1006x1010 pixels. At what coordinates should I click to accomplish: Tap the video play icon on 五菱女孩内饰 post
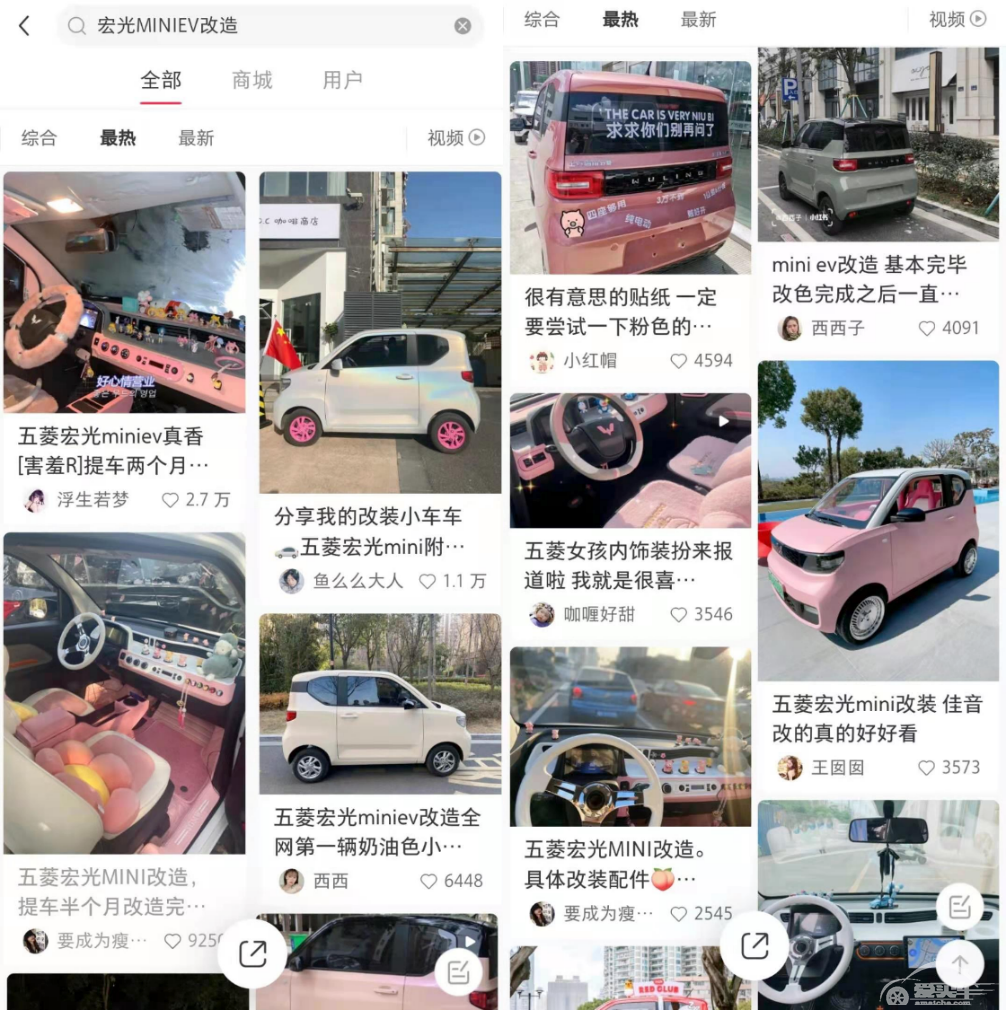click(723, 421)
